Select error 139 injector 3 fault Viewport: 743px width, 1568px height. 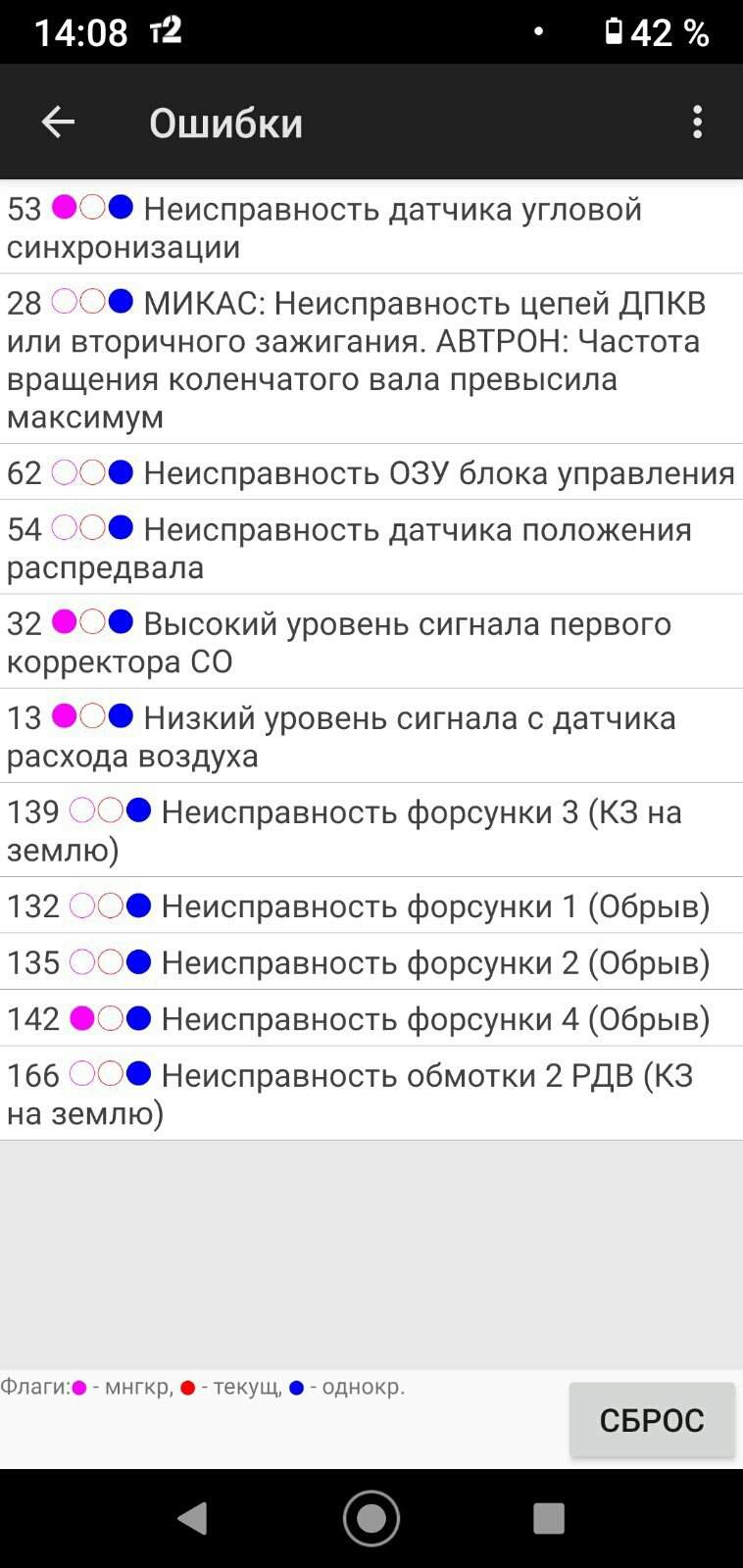[x=371, y=830]
